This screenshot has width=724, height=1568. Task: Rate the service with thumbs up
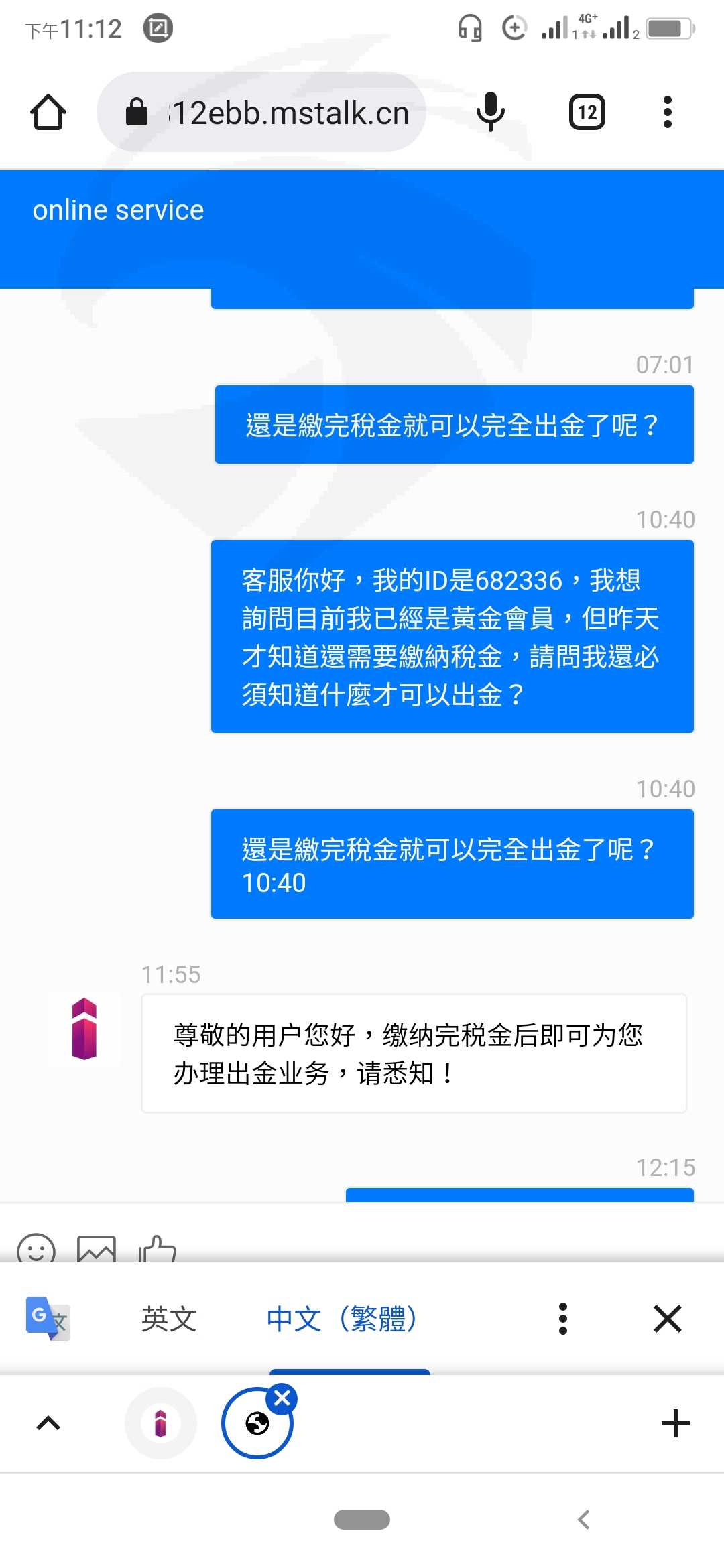[157, 1248]
